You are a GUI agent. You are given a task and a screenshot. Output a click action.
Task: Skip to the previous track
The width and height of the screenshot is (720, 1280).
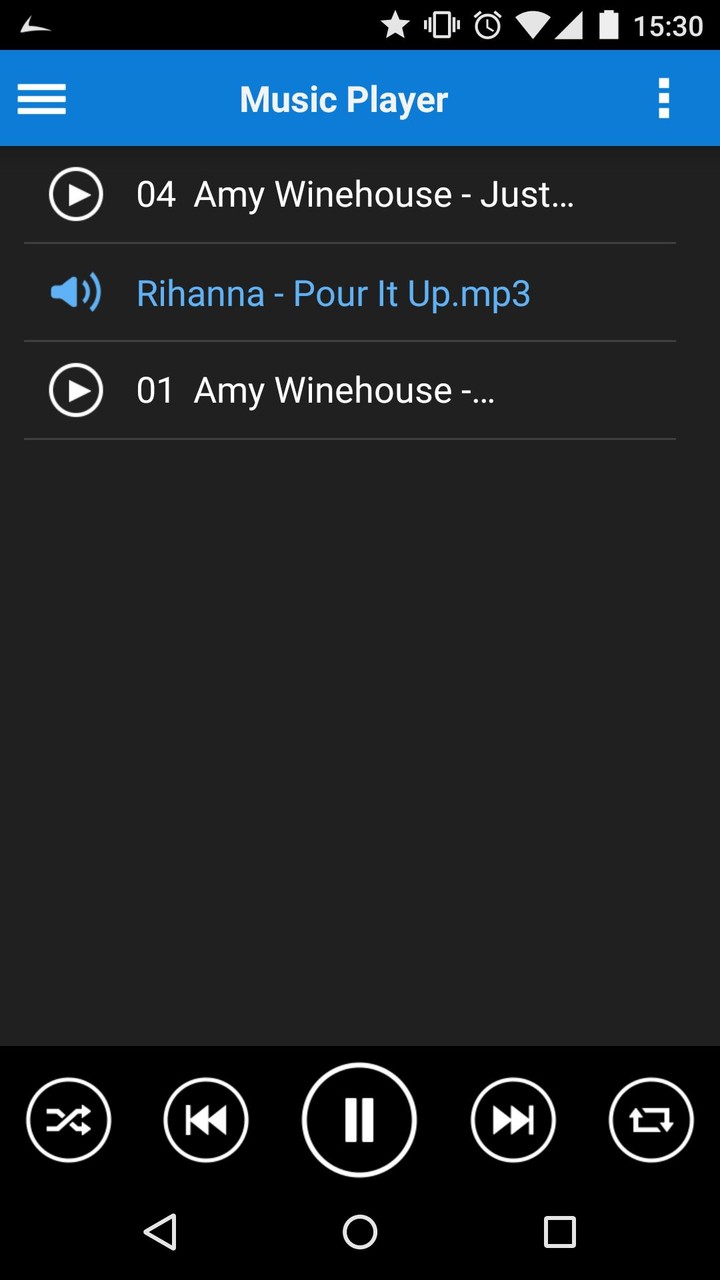coord(206,1120)
